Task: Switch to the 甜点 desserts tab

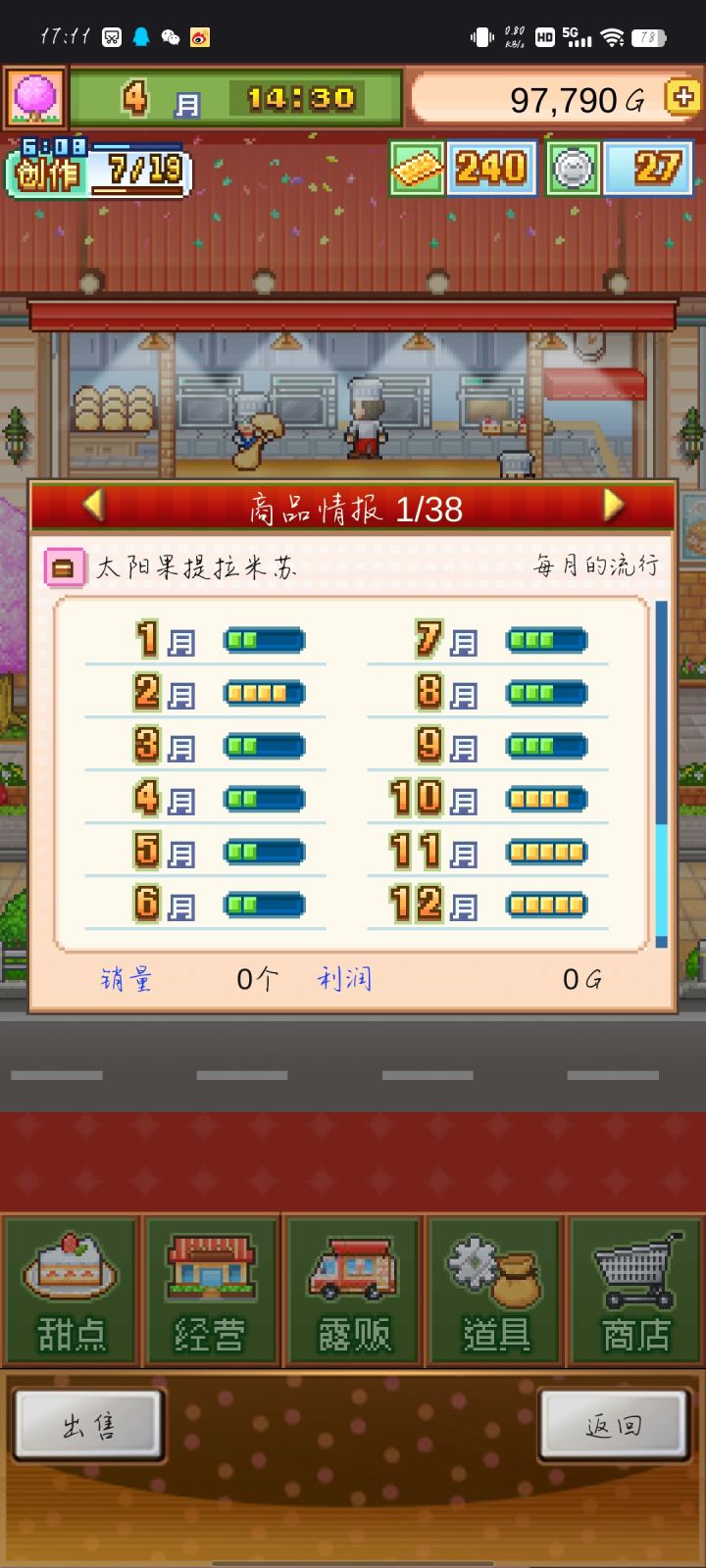Action: [x=71, y=1290]
